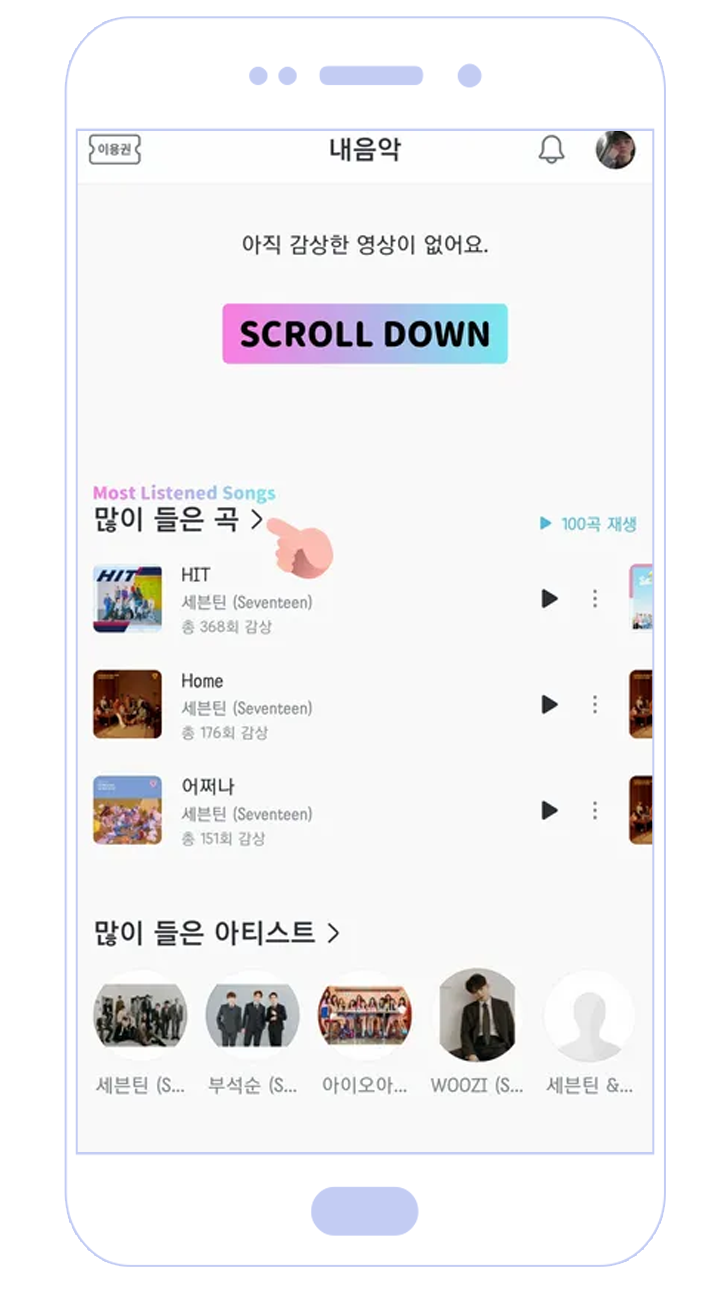Open the 많이 들은 곡 list
714x1308 pixels.
pos(178,520)
